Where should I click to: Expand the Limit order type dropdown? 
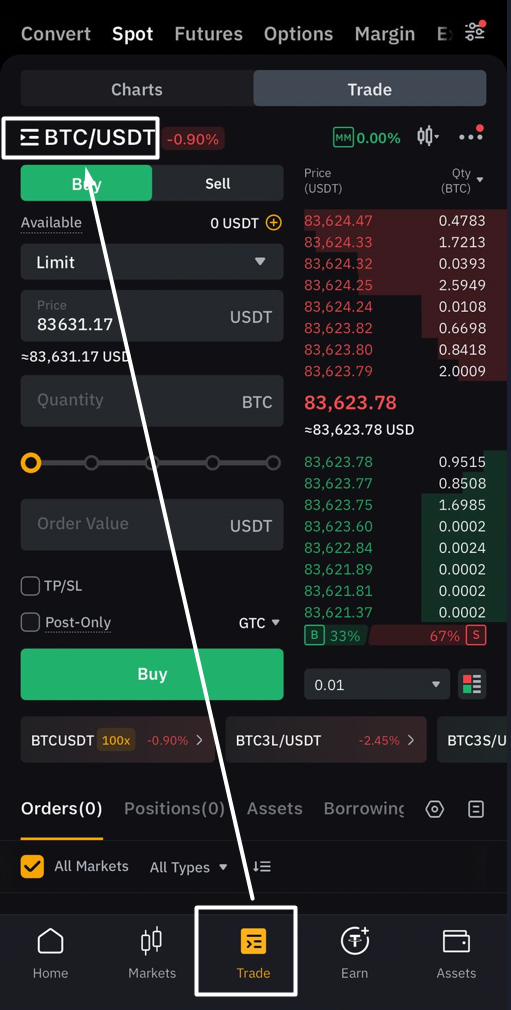pos(152,262)
